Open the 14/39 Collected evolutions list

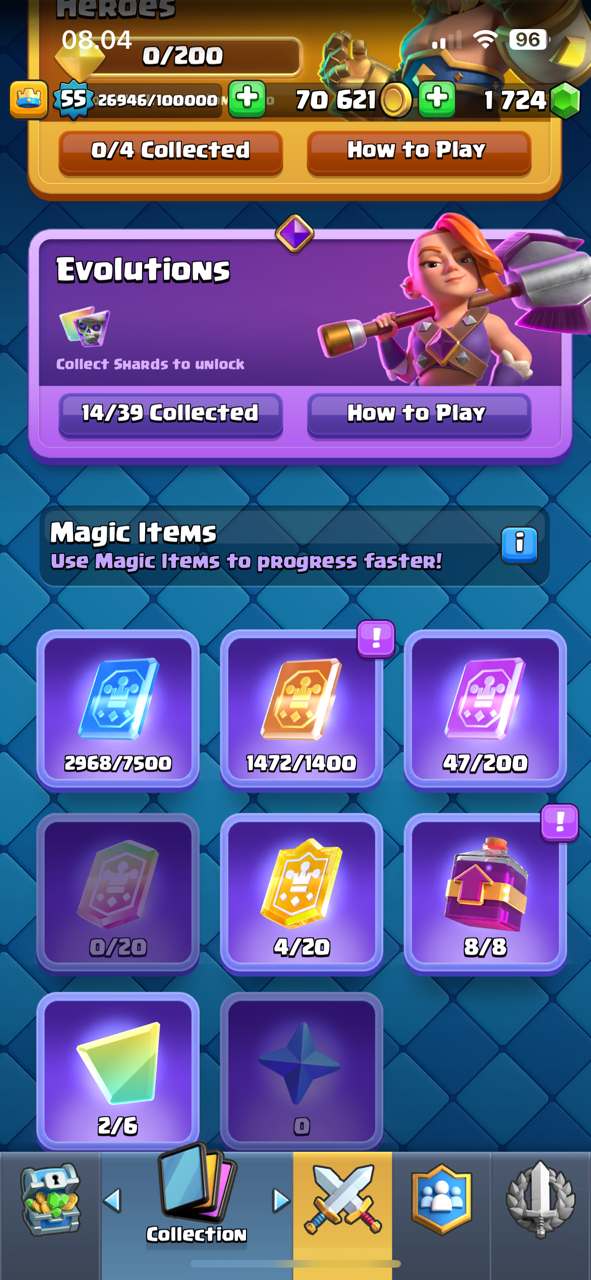click(x=171, y=414)
